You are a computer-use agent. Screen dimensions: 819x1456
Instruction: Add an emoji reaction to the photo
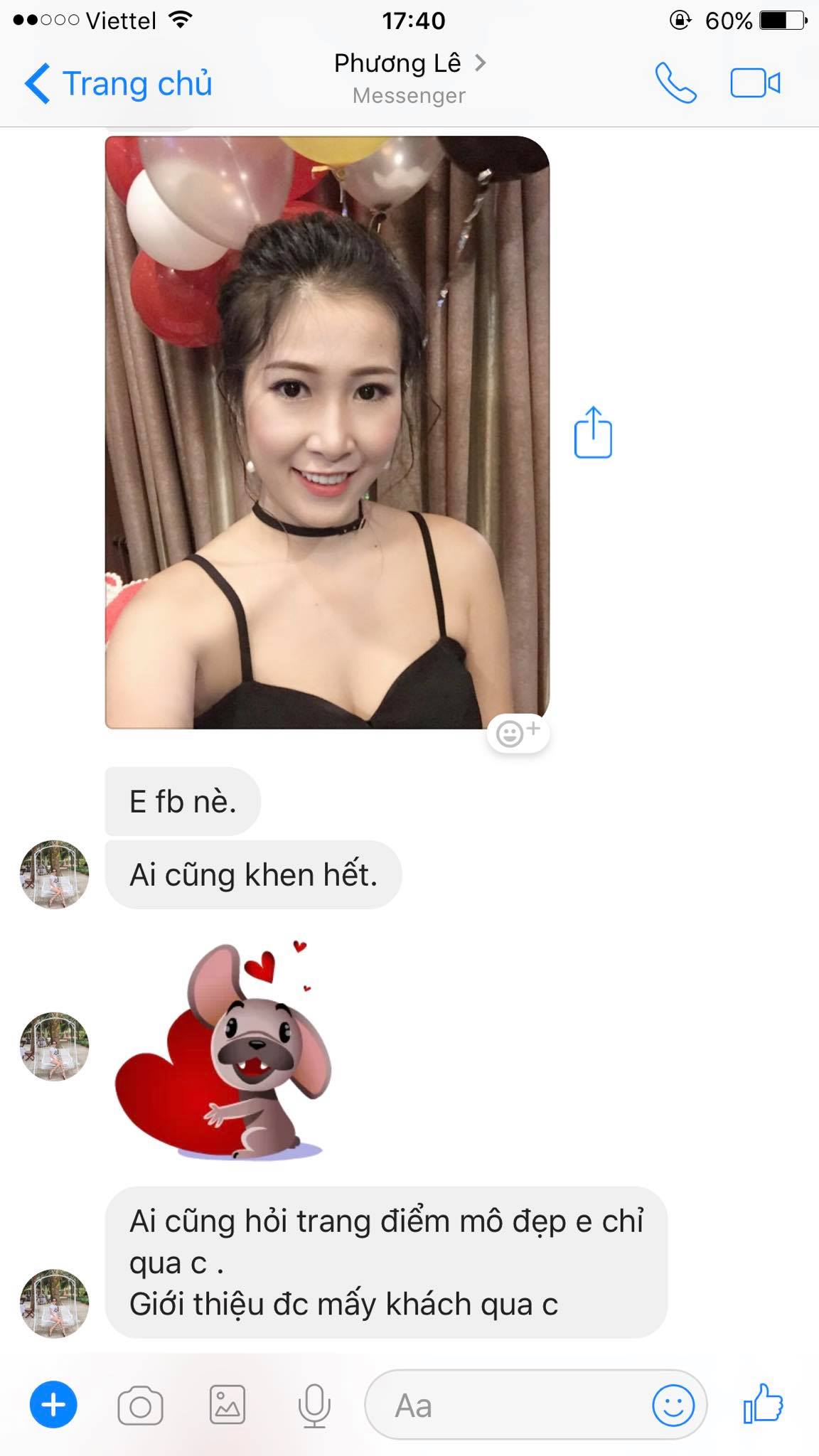518,732
